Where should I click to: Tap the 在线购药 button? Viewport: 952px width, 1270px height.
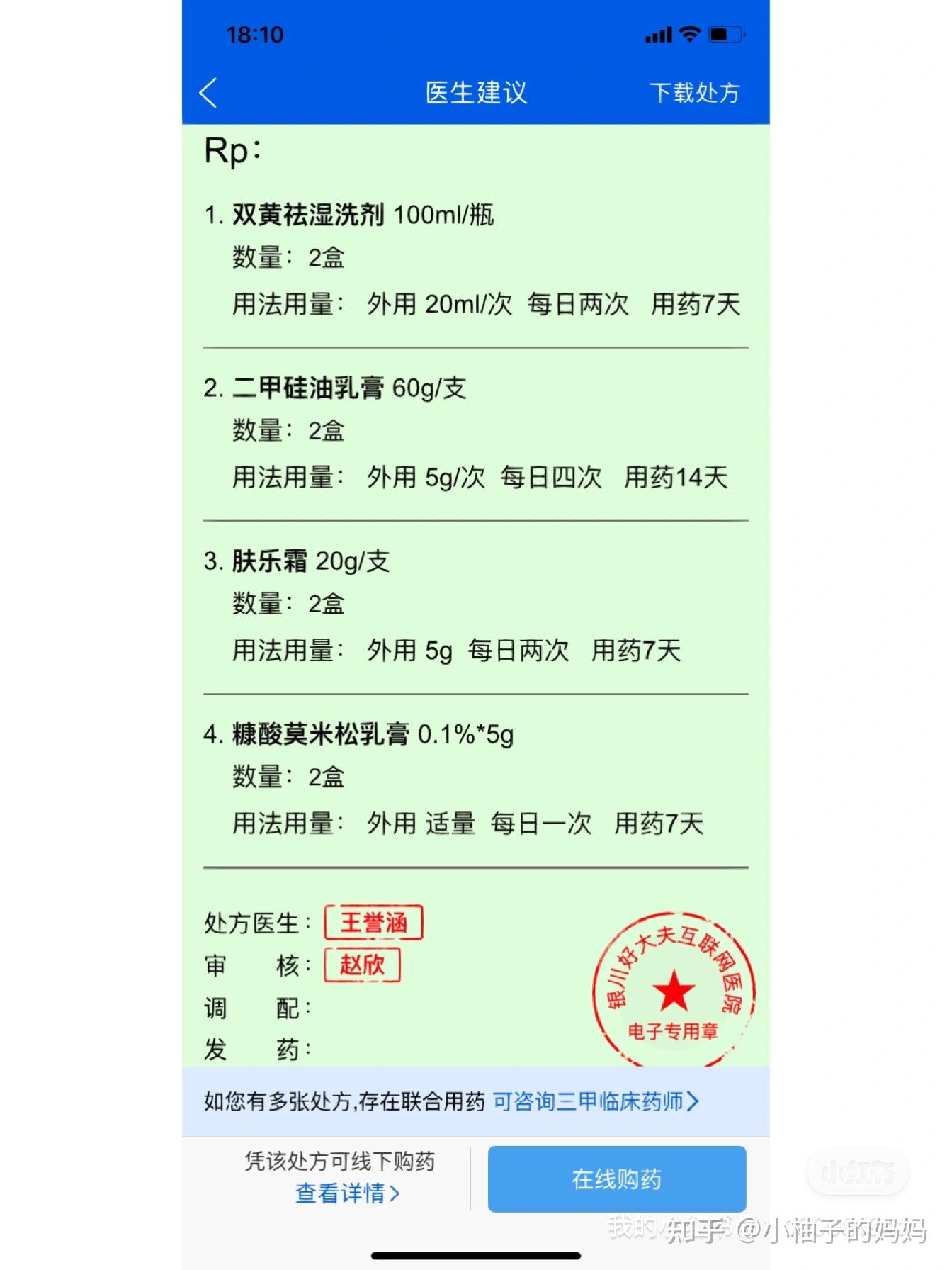pyautogui.click(x=617, y=1179)
